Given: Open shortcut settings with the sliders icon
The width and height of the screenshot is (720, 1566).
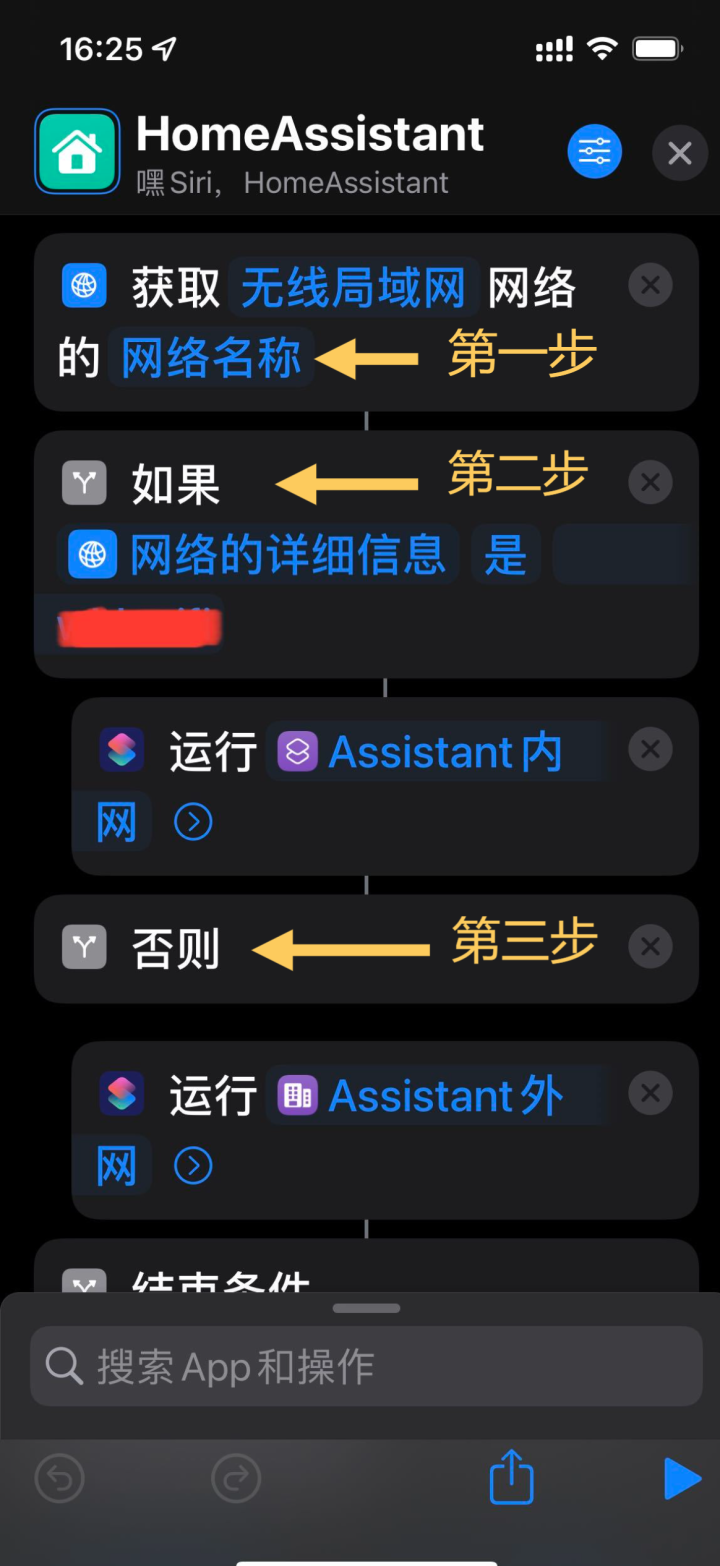Looking at the screenshot, I should pos(594,152).
